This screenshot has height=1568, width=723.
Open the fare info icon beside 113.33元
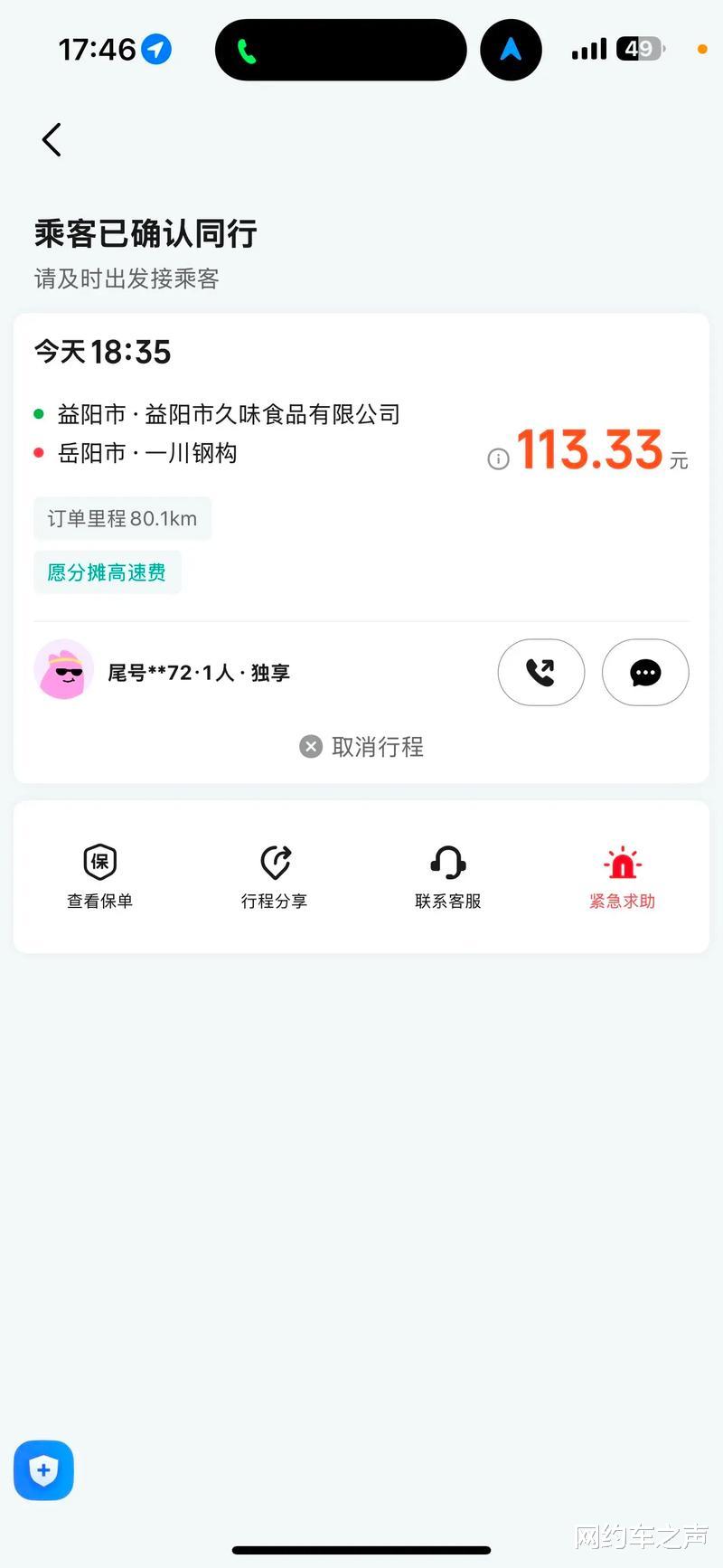coord(498,459)
